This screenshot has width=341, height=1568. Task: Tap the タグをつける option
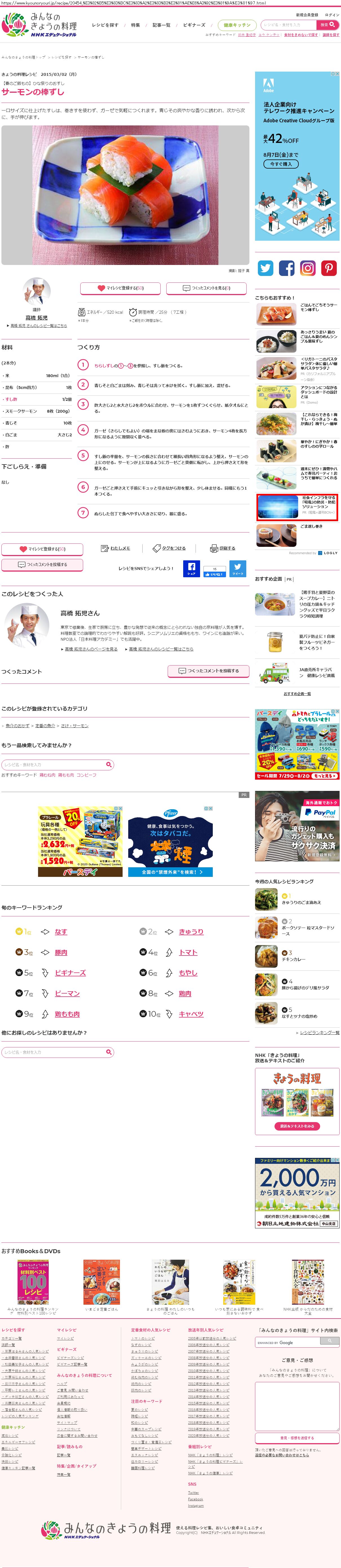(x=169, y=549)
